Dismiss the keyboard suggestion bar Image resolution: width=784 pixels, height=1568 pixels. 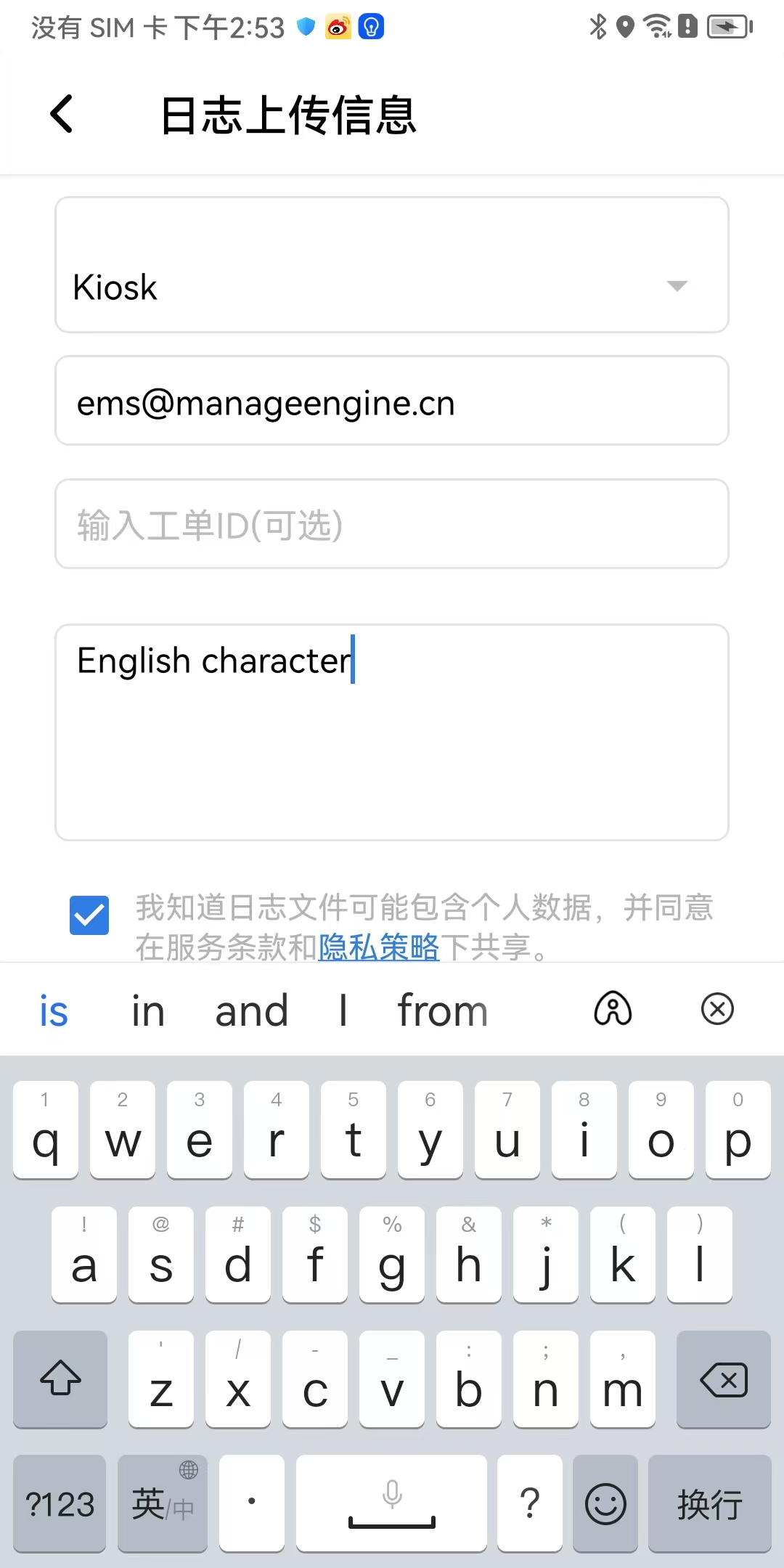[x=717, y=1009]
